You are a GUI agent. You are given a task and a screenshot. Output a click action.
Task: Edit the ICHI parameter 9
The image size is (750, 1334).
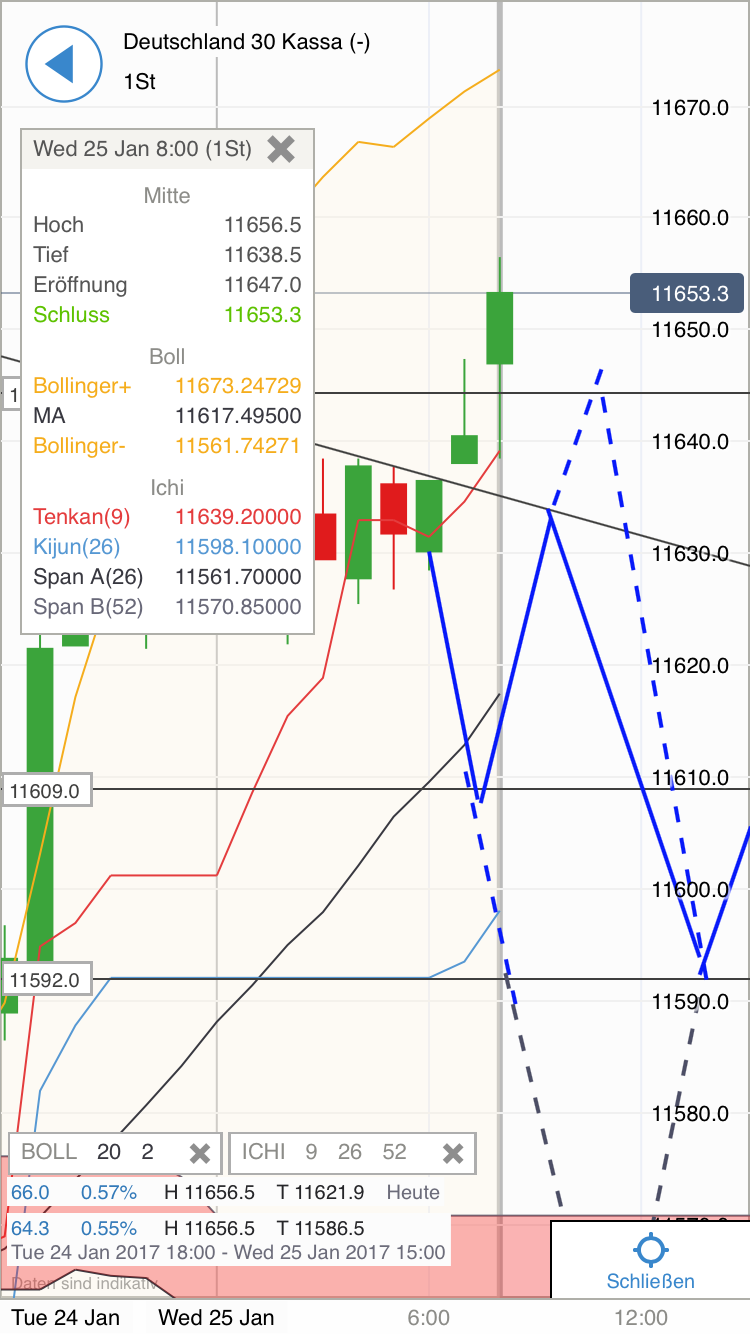click(x=310, y=1152)
